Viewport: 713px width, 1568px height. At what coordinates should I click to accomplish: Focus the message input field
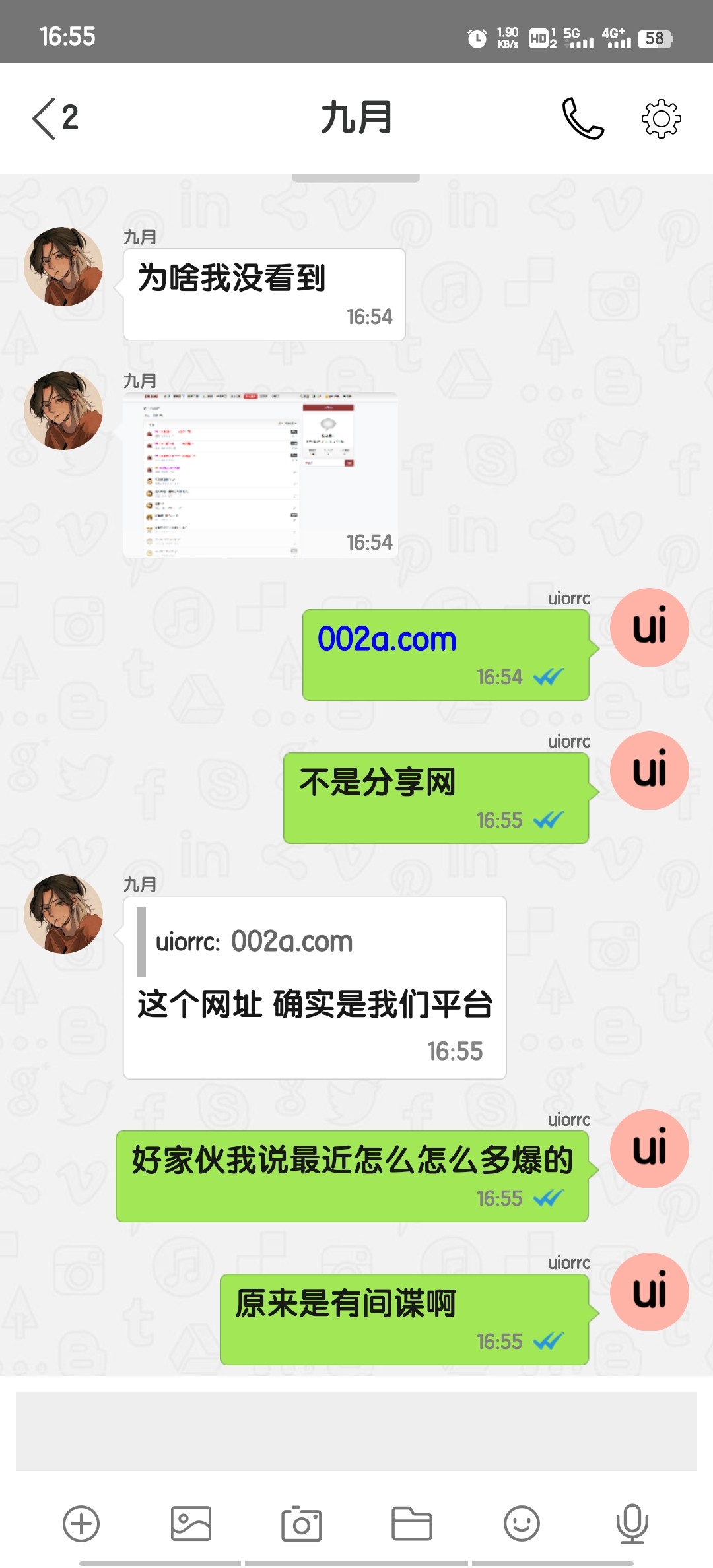tap(356, 1431)
